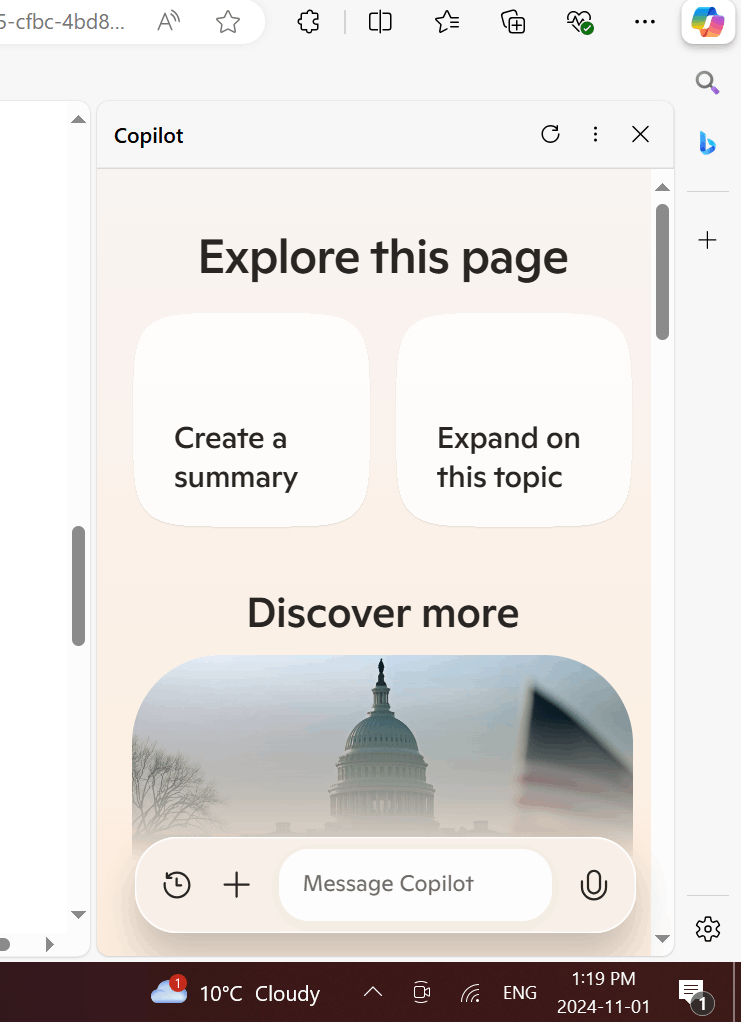The width and height of the screenshot is (741, 1022).
Task: Refresh the Copilot pane
Action: click(x=550, y=134)
